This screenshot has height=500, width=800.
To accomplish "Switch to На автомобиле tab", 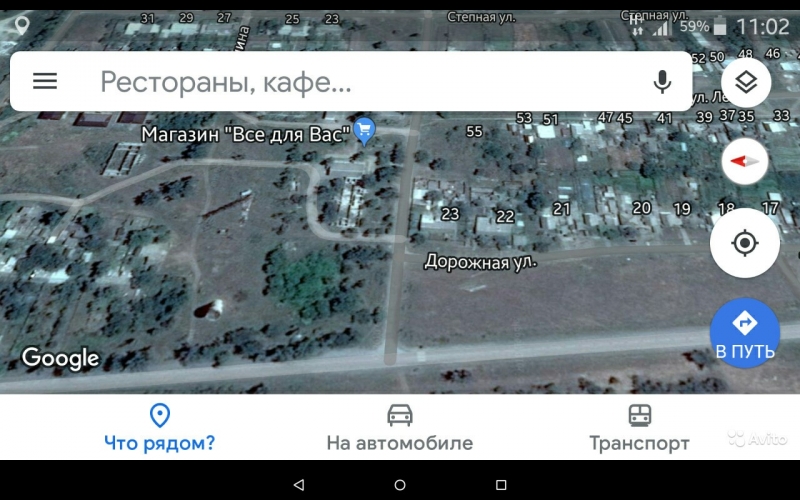I will coord(399,427).
